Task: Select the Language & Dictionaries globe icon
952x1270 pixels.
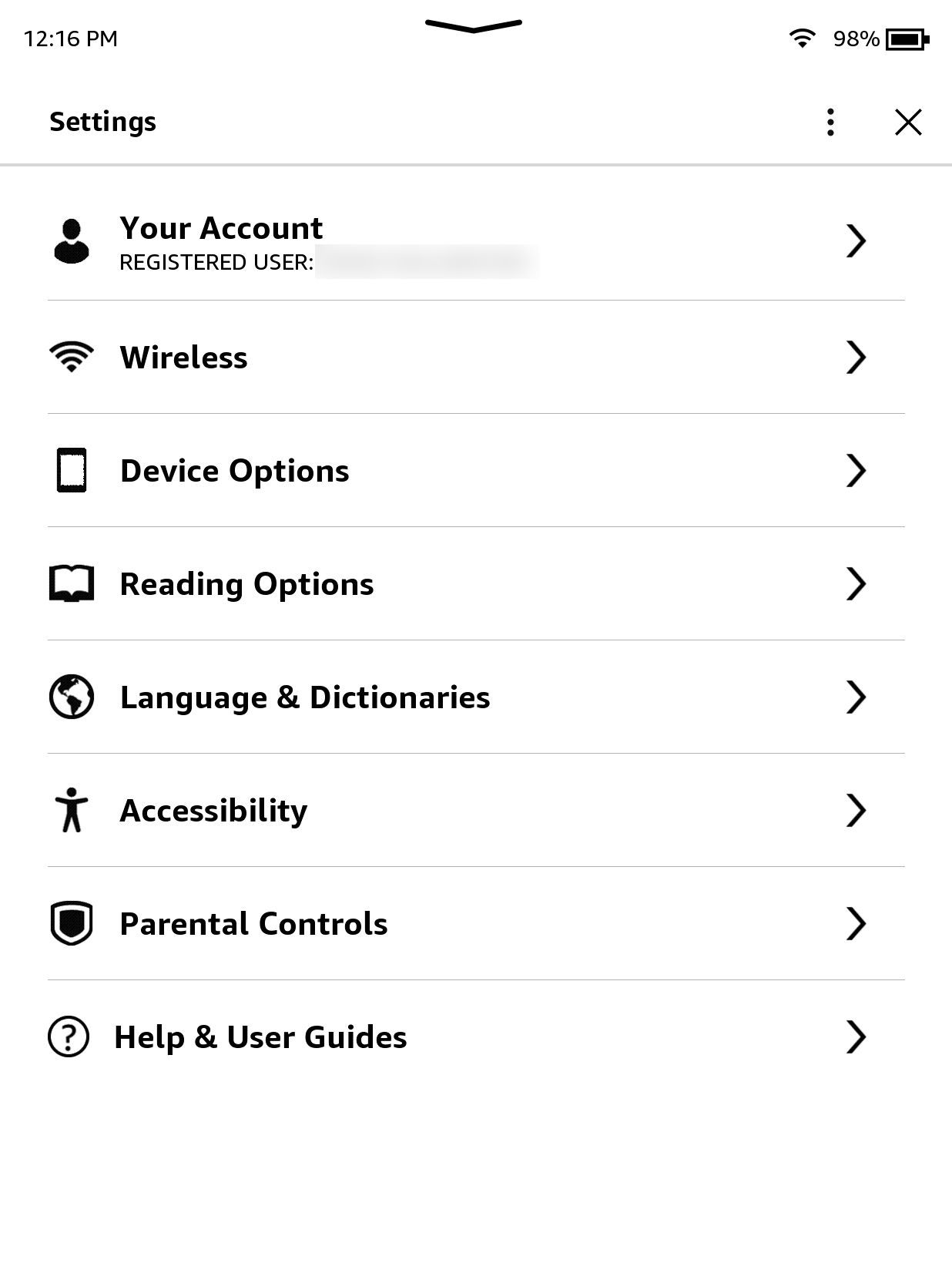Action: click(x=71, y=697)
